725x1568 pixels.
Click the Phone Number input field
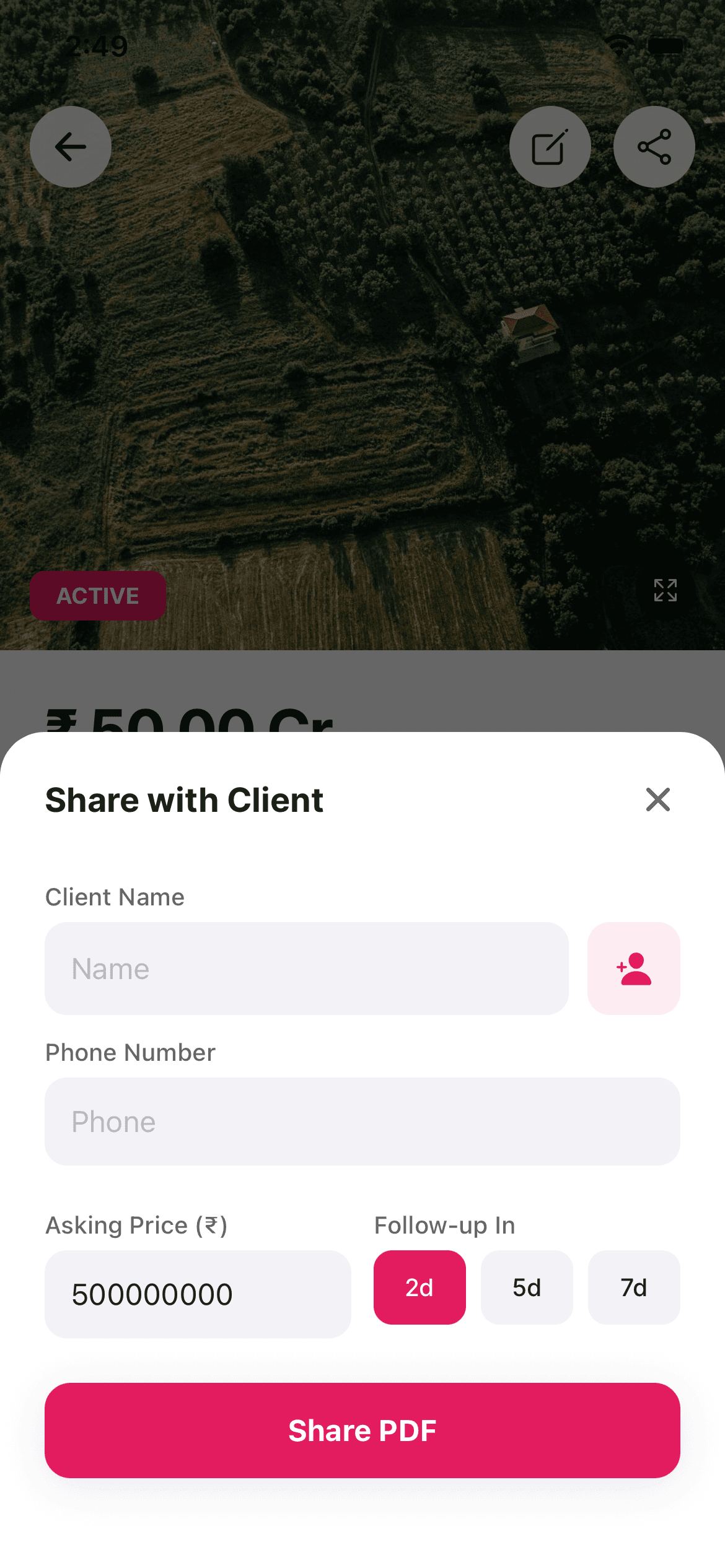[361, 1121]
